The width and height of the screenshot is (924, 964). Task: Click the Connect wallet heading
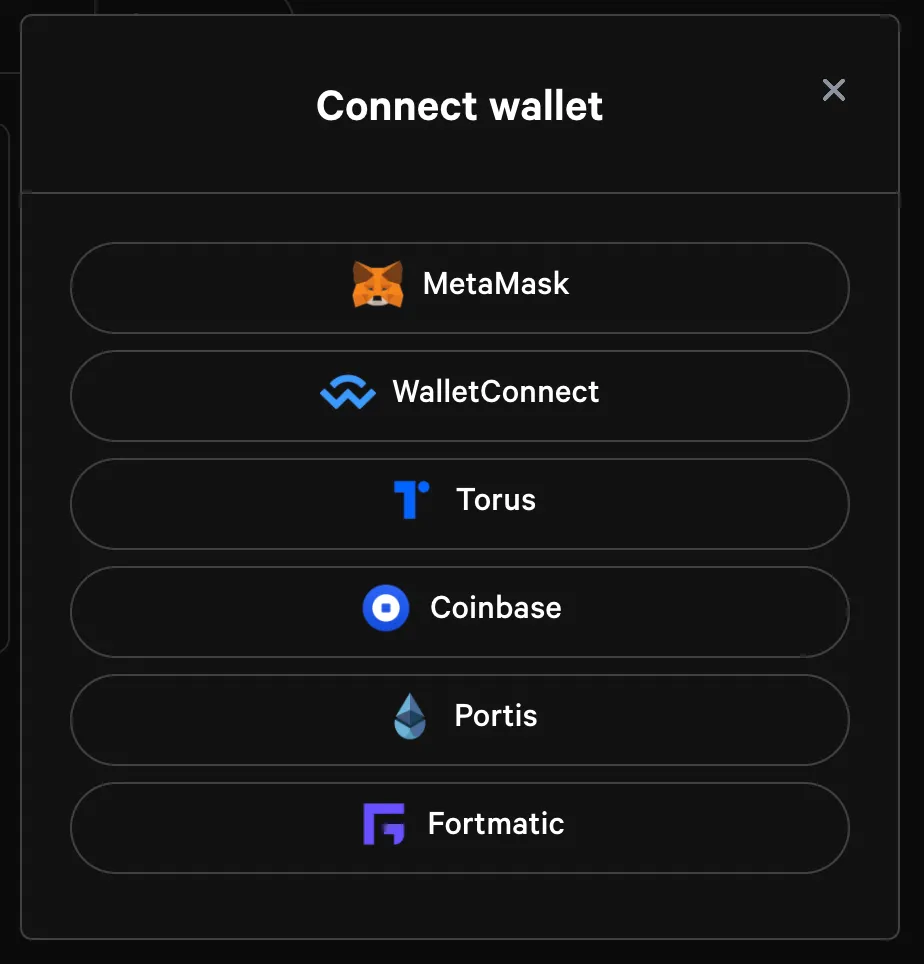460,106
